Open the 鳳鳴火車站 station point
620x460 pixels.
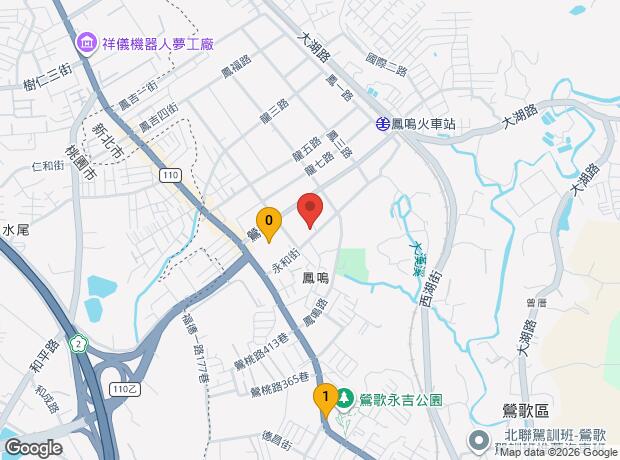(383, 124)
